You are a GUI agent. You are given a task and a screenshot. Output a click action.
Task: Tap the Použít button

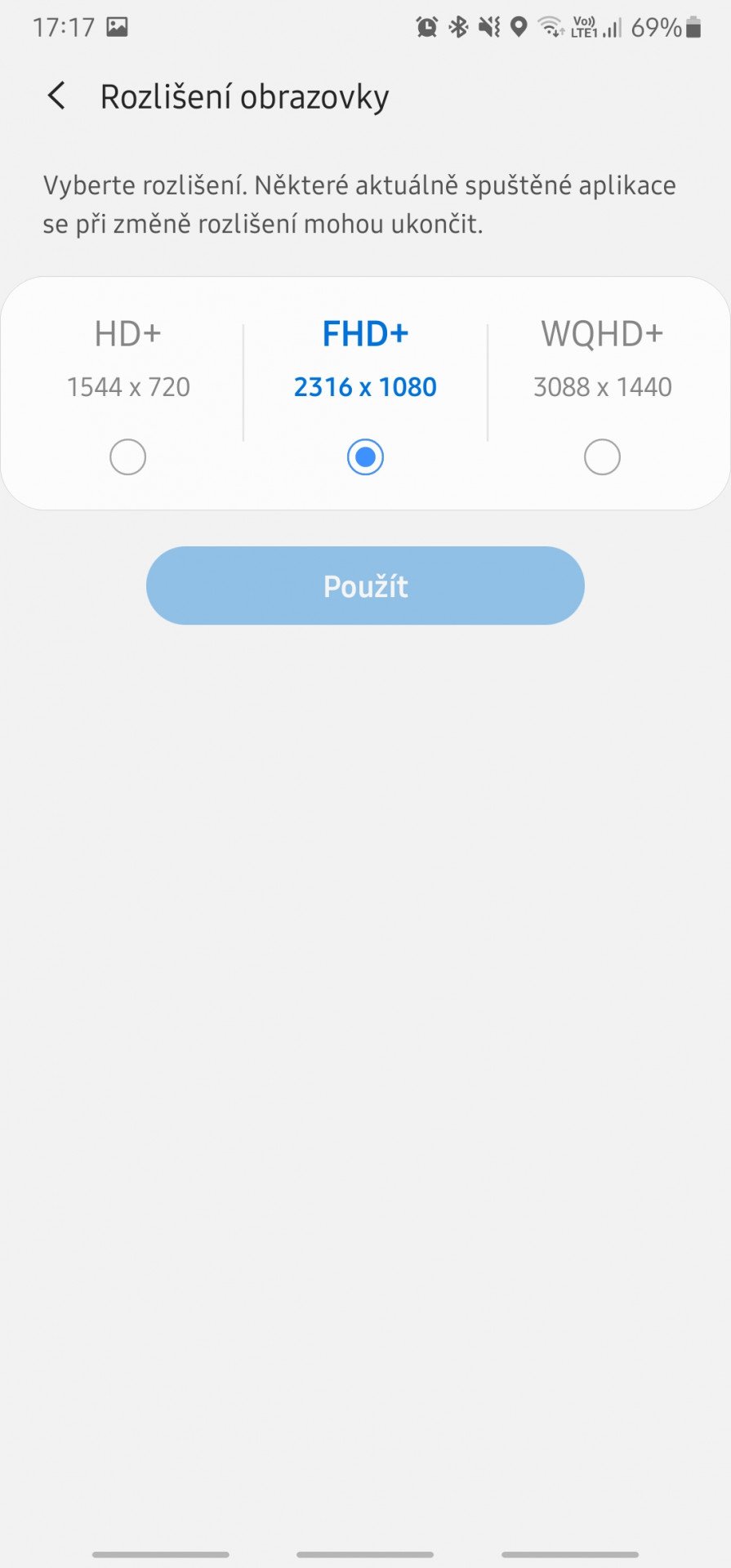click(365, 586)
